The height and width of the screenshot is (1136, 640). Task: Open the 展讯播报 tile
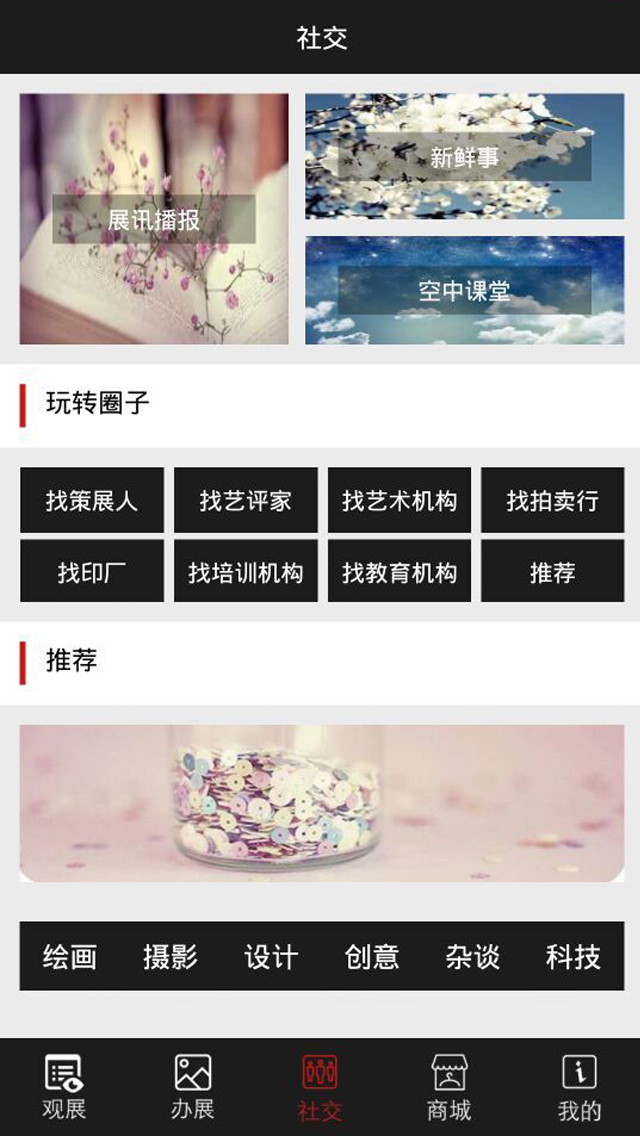point(154,219)
